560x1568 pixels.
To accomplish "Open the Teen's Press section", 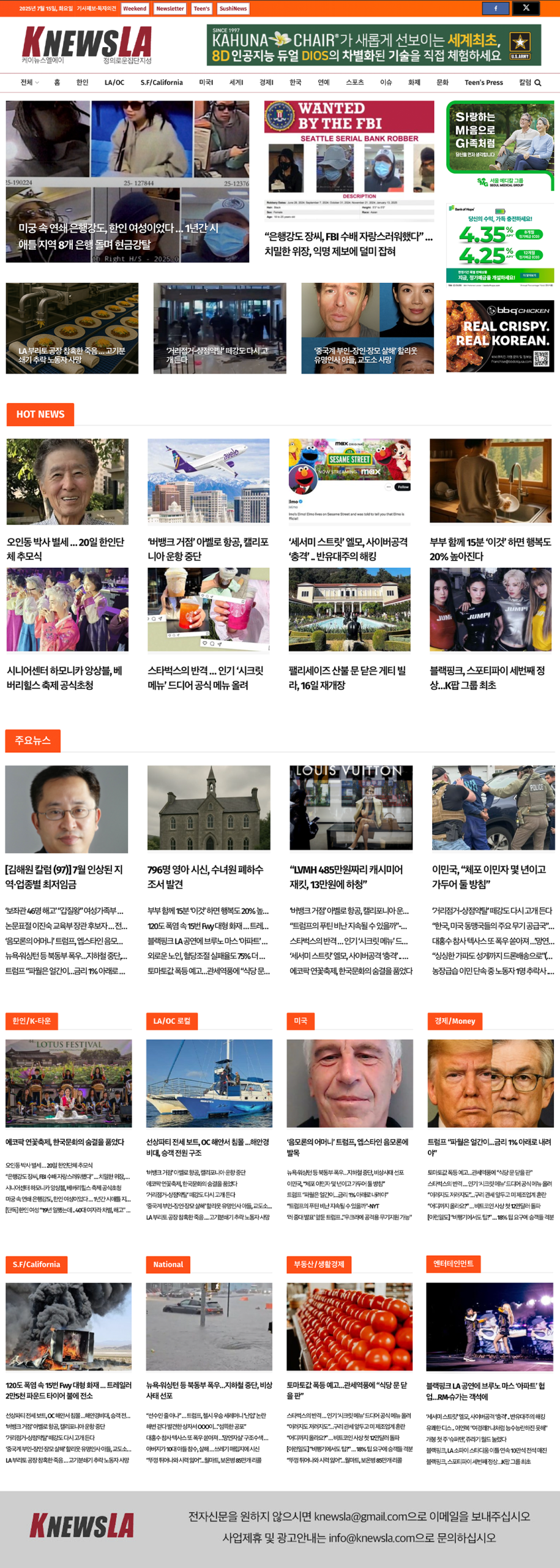I will point(483,83).
